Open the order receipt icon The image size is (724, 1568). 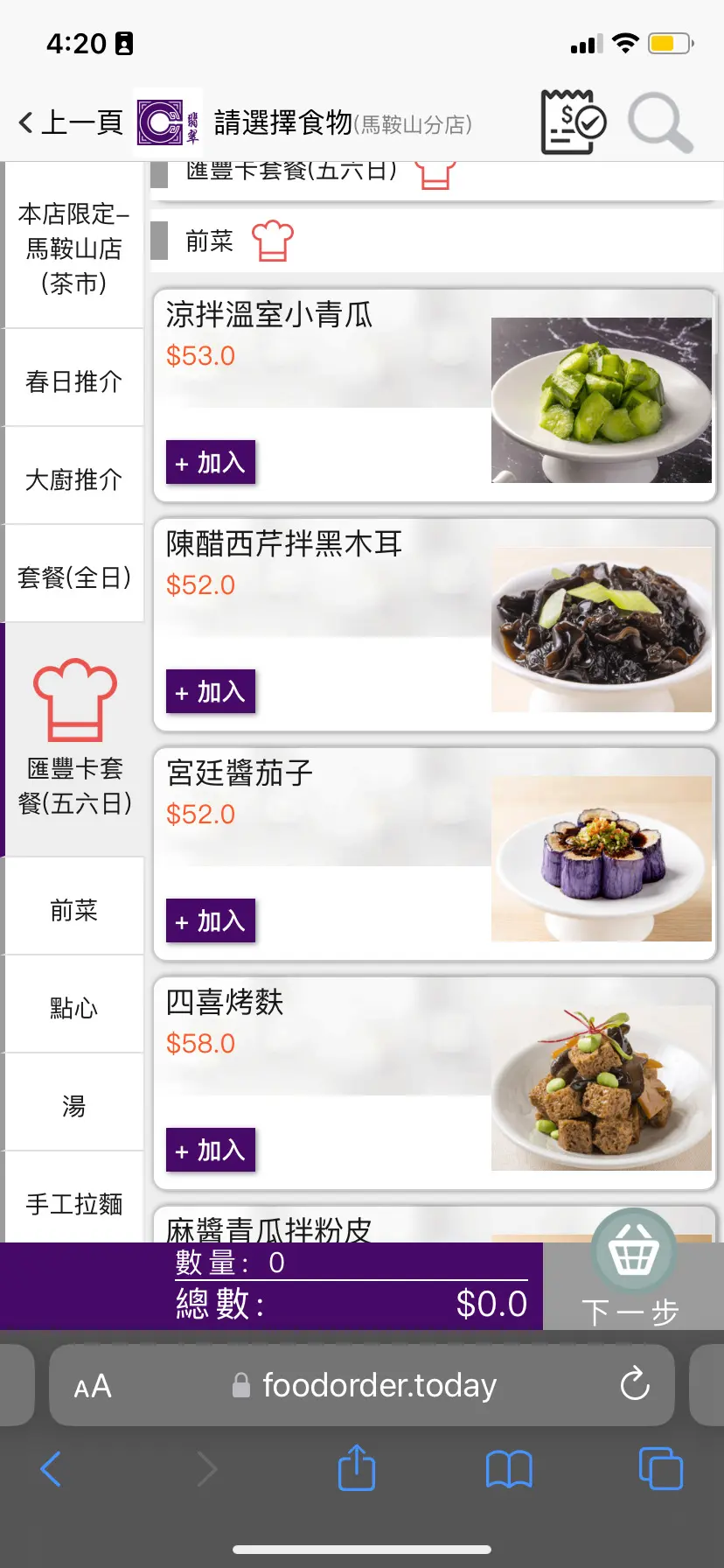573,122
